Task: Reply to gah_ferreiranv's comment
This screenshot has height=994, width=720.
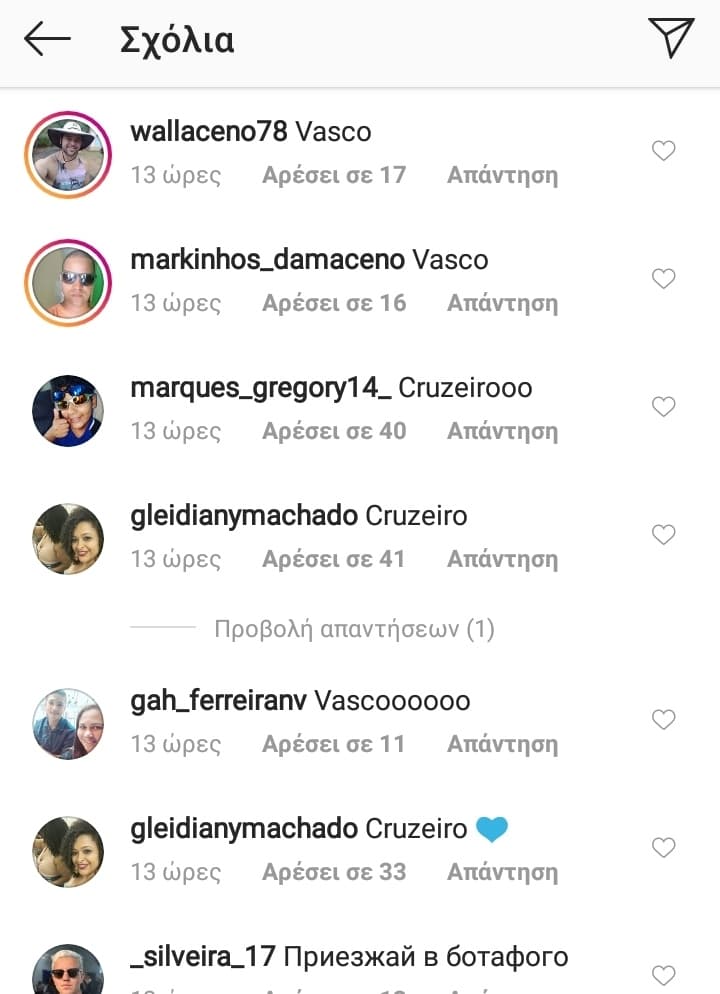Action: (502, 744)
